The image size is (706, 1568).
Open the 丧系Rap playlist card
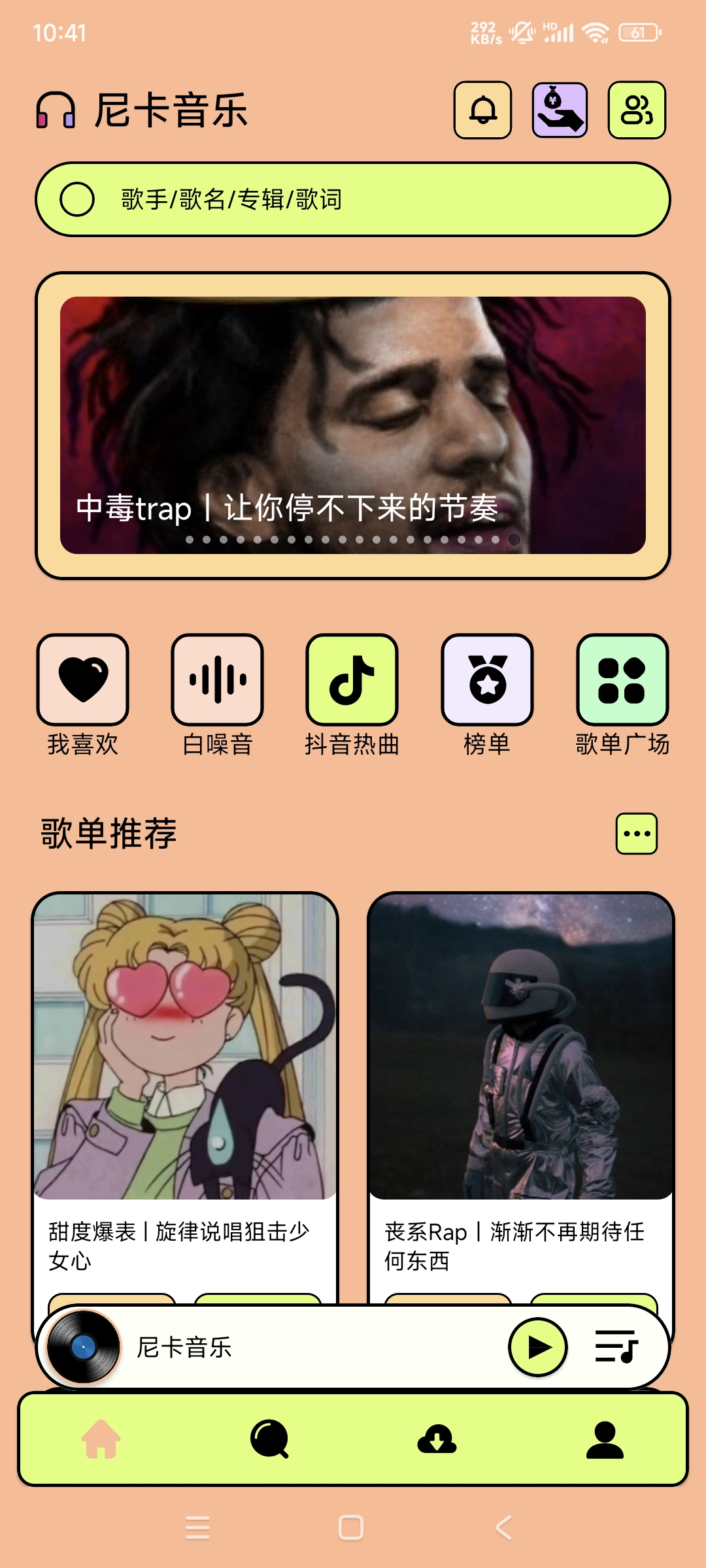point(521,1078)
